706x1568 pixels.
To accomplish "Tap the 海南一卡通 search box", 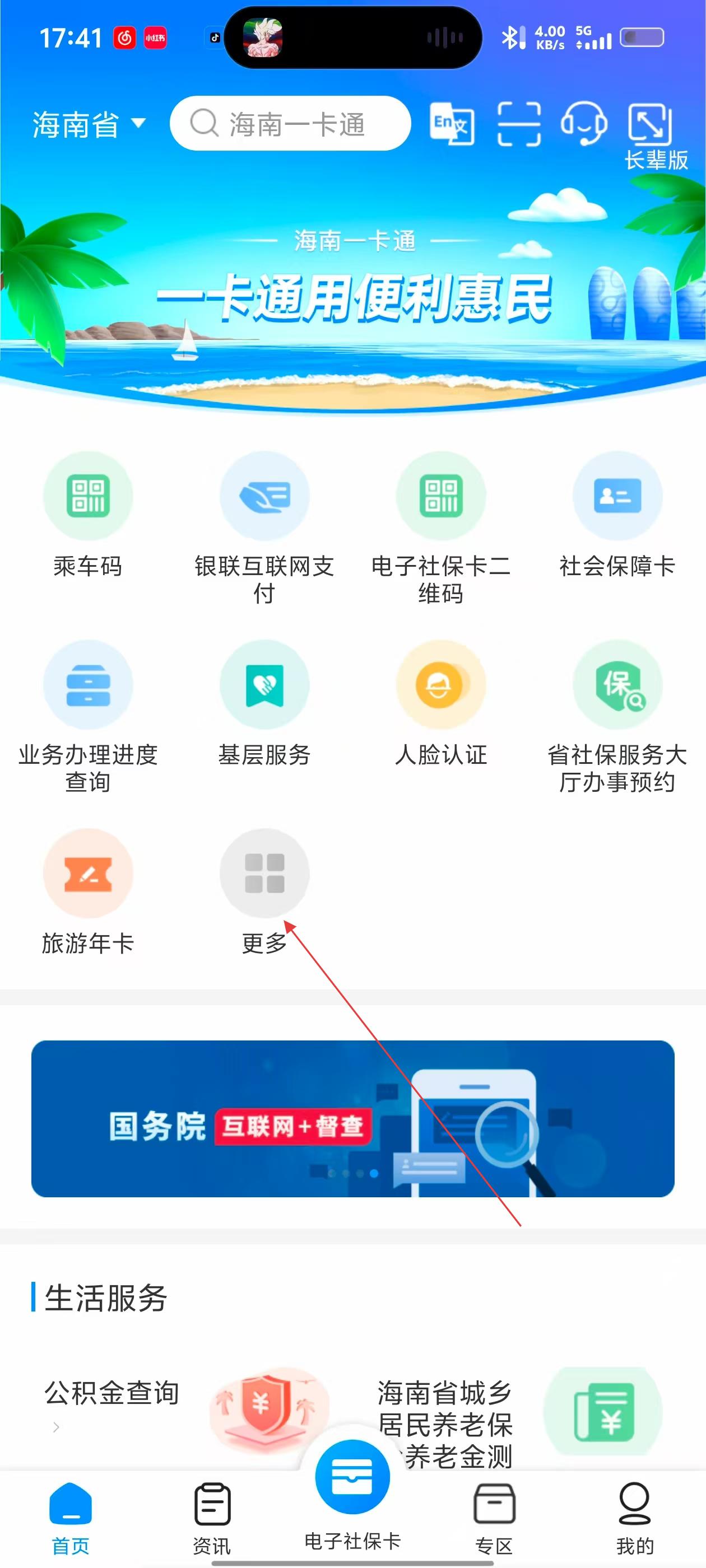I will point(290,124).
